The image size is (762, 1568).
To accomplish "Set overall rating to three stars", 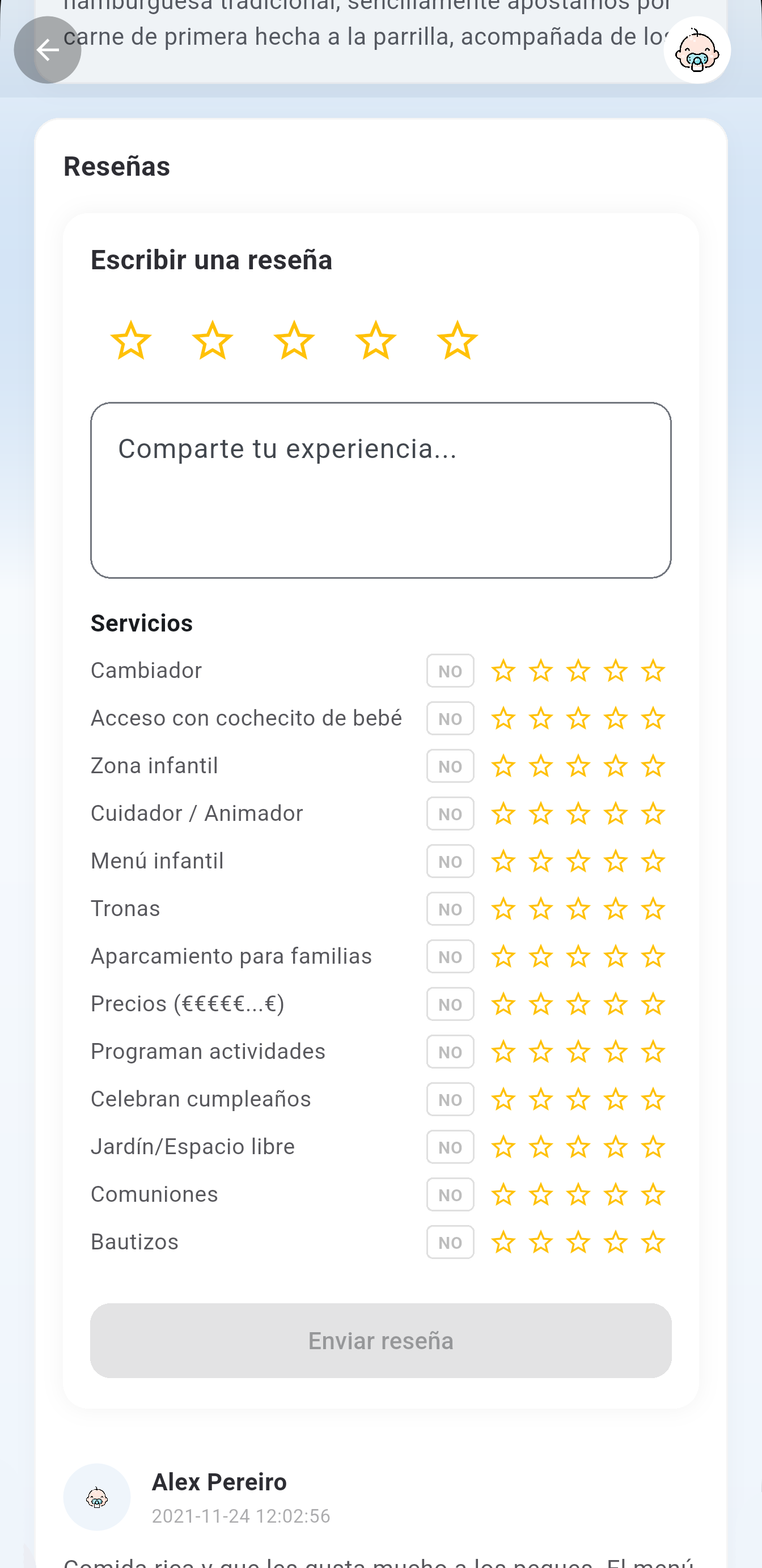I will (294, 340).
